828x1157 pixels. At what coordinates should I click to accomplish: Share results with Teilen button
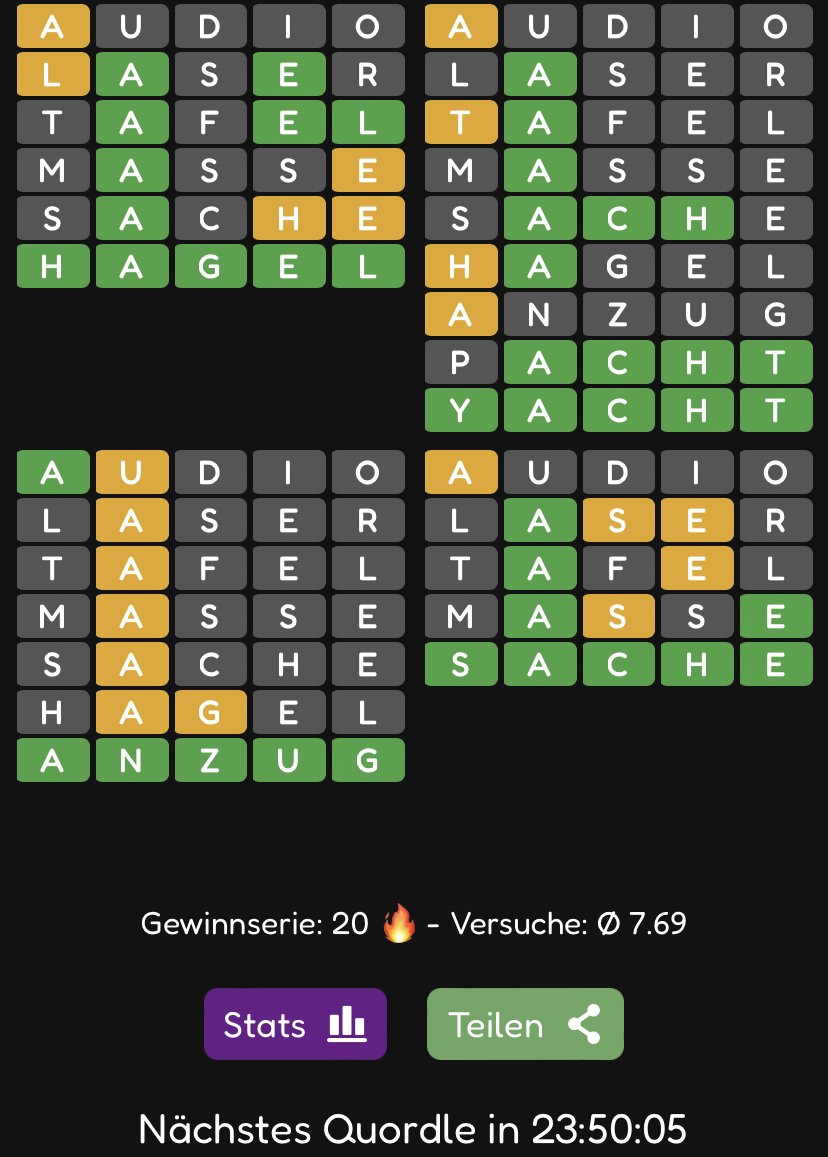(x=525, y=1024)
